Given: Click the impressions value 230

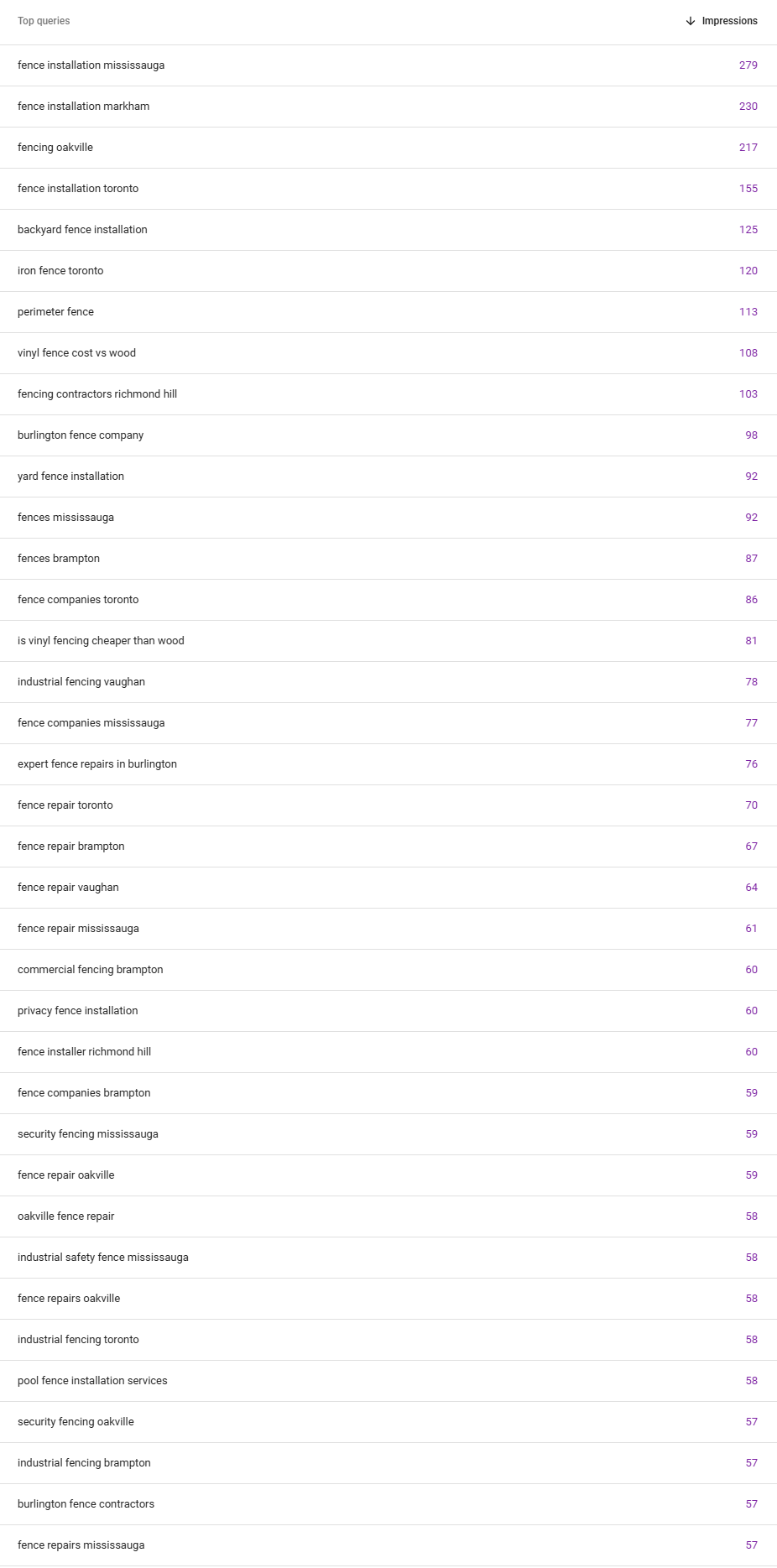Looking at the screenshot, I should click(x=747, y=106).
